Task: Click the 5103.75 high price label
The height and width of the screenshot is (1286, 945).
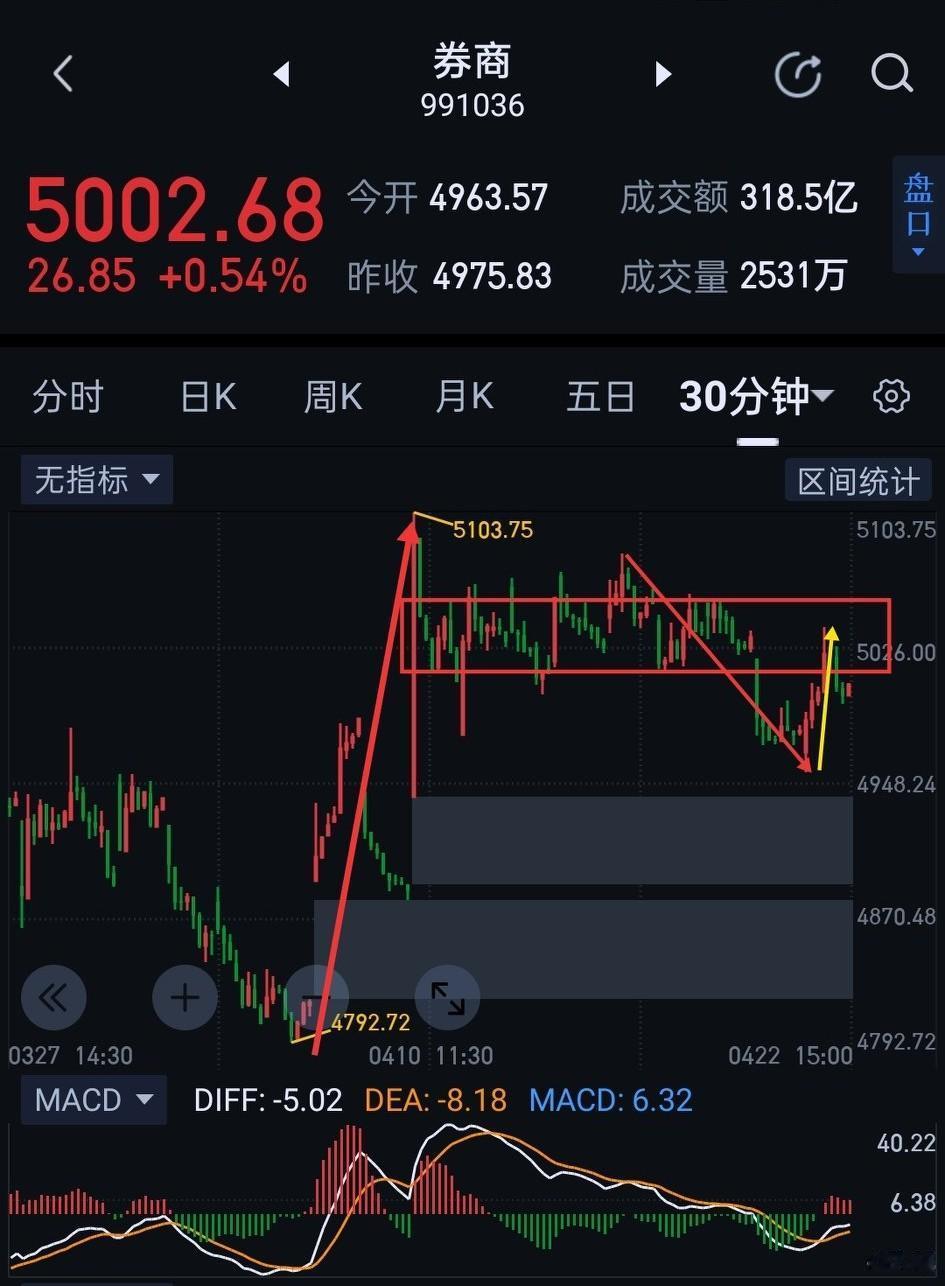Action: pos(491,530)
